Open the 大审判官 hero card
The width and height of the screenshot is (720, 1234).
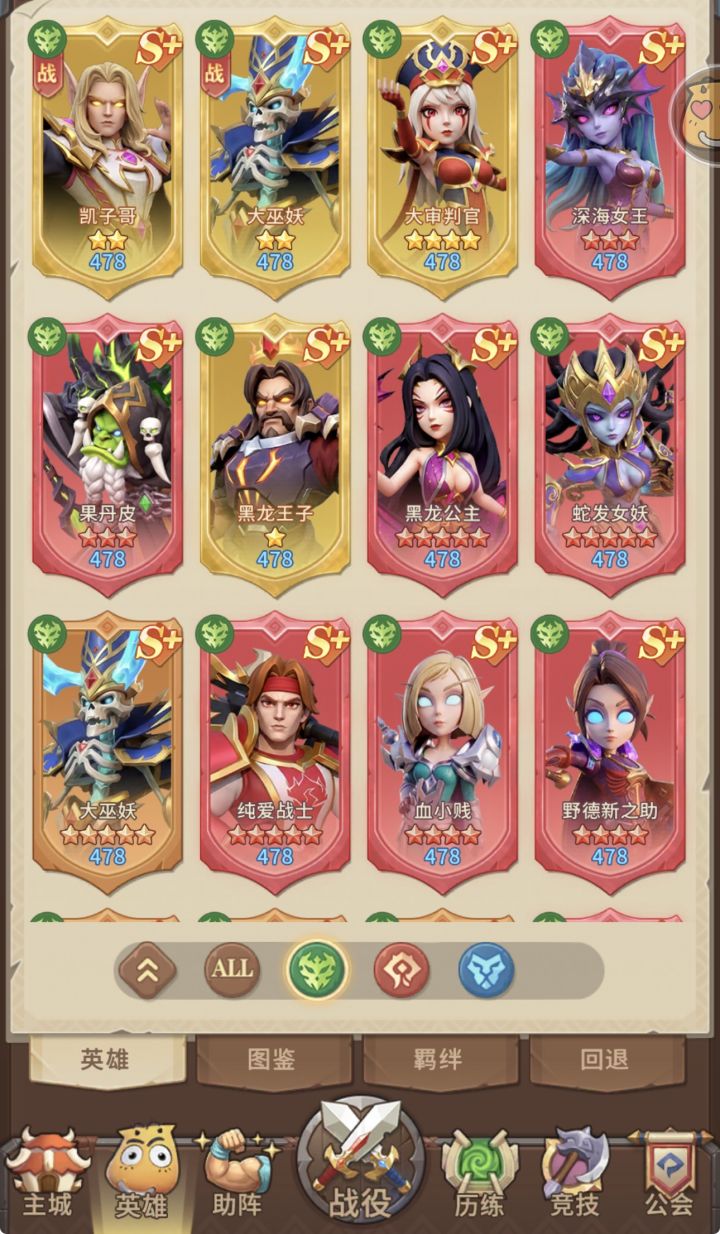pos(442,155)
